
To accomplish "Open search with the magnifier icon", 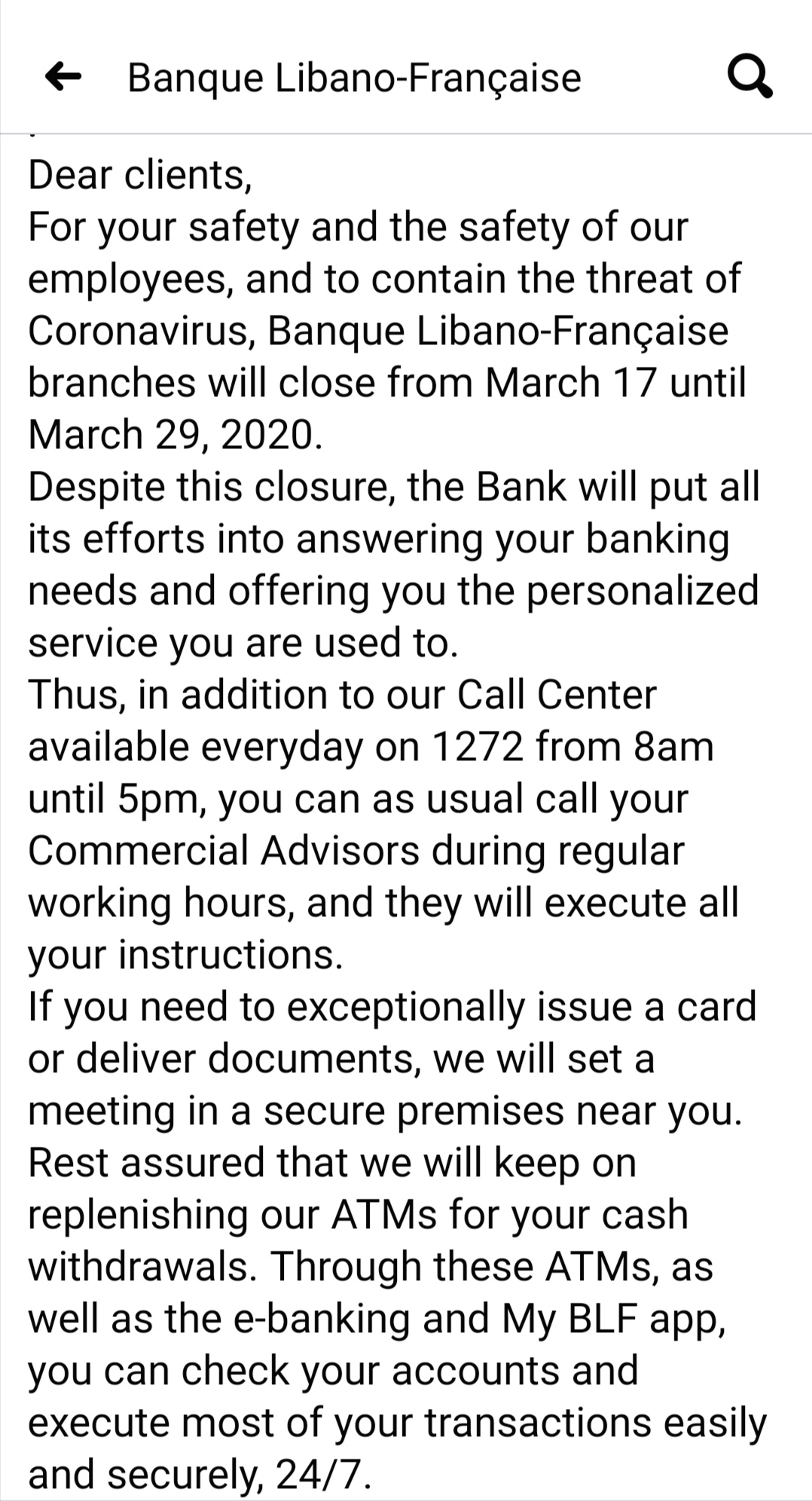I will pos(750,78).
